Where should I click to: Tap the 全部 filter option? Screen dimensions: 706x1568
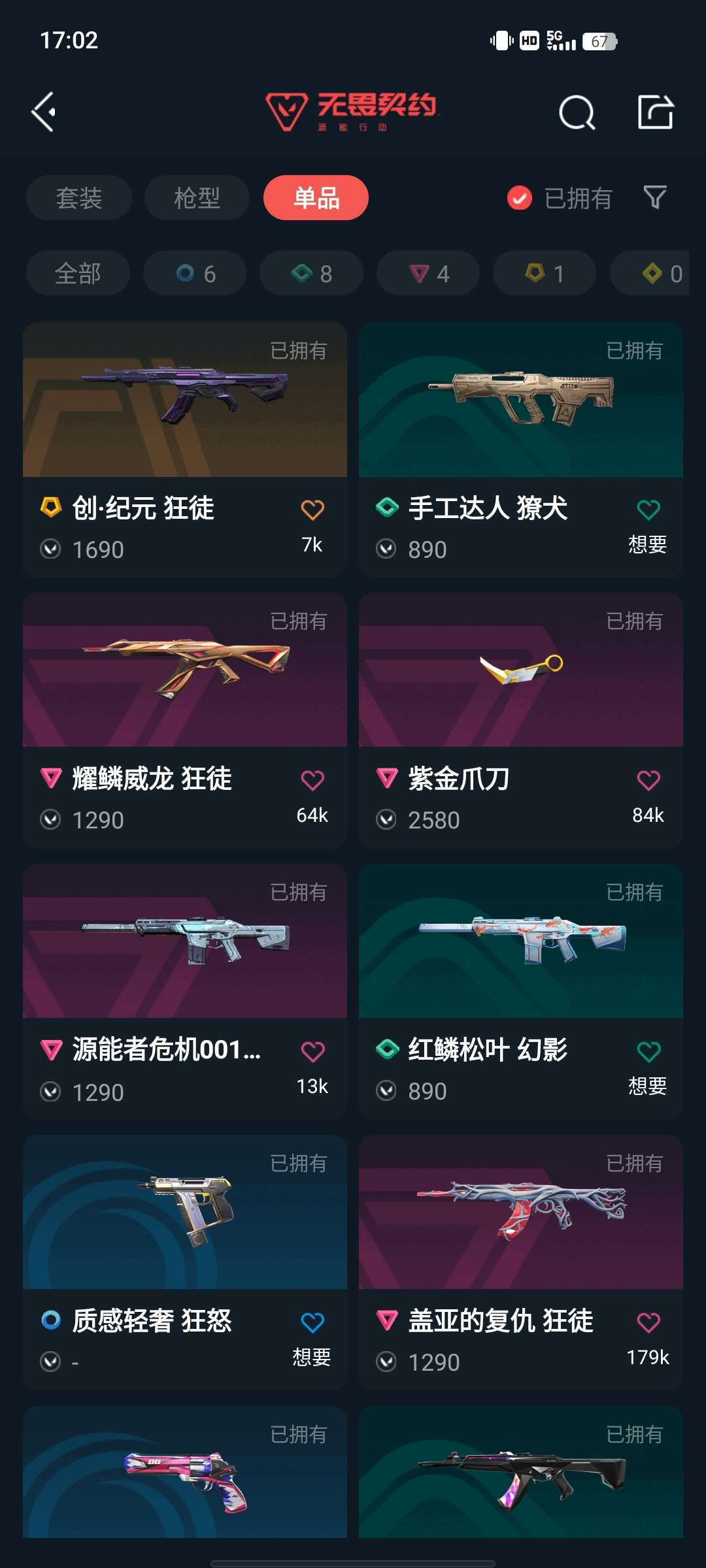pyautogui.click(x=77, y=274)
